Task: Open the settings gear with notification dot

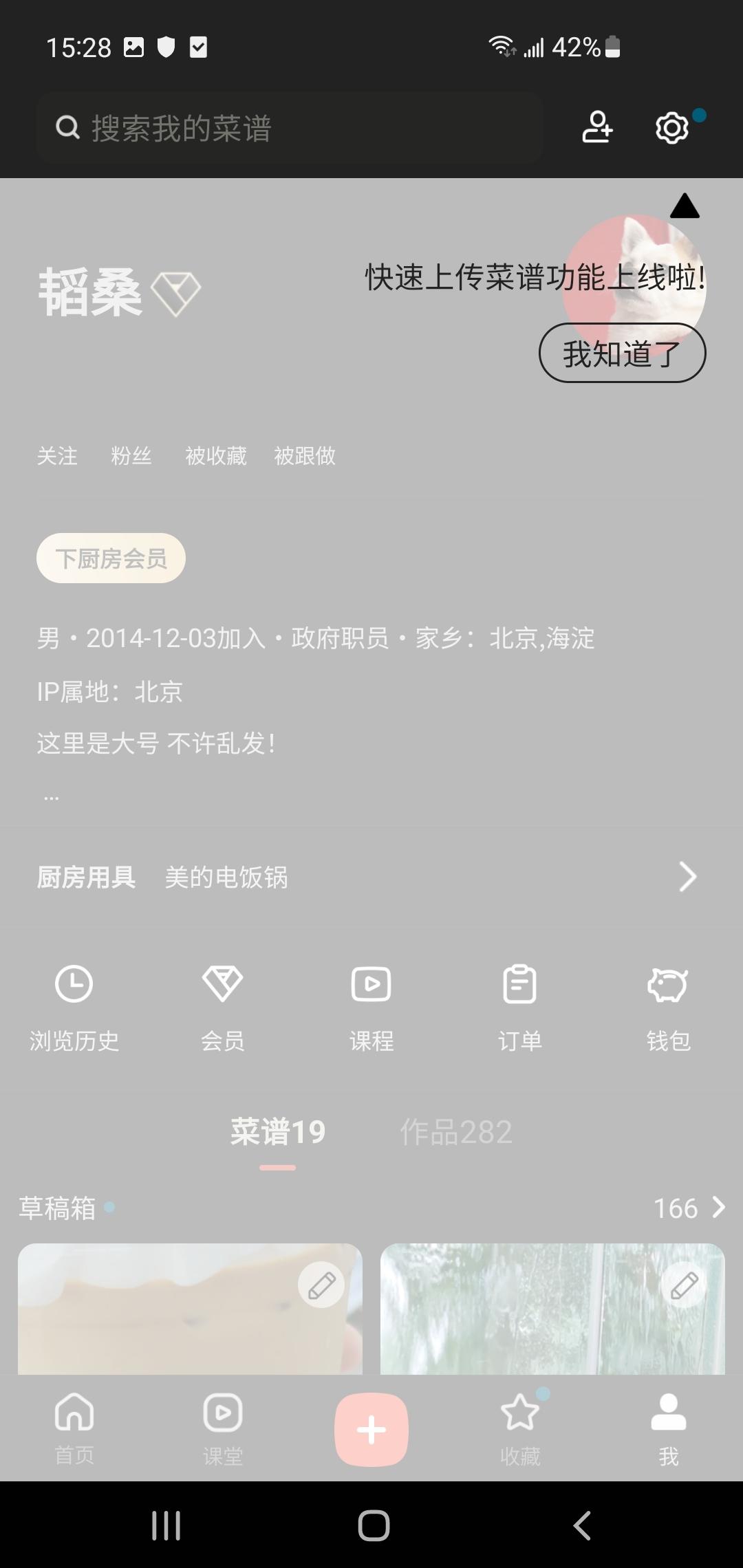Action: point(671,128)
